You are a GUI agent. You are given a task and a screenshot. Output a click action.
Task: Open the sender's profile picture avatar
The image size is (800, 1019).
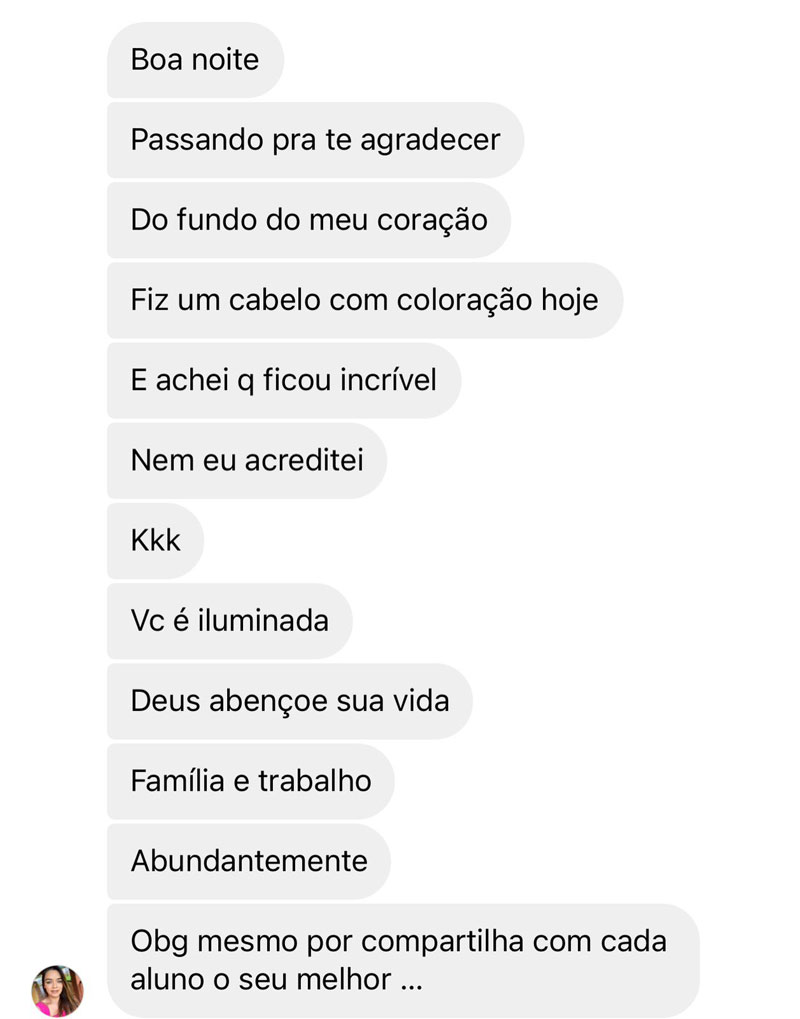[x=57, y=990]
